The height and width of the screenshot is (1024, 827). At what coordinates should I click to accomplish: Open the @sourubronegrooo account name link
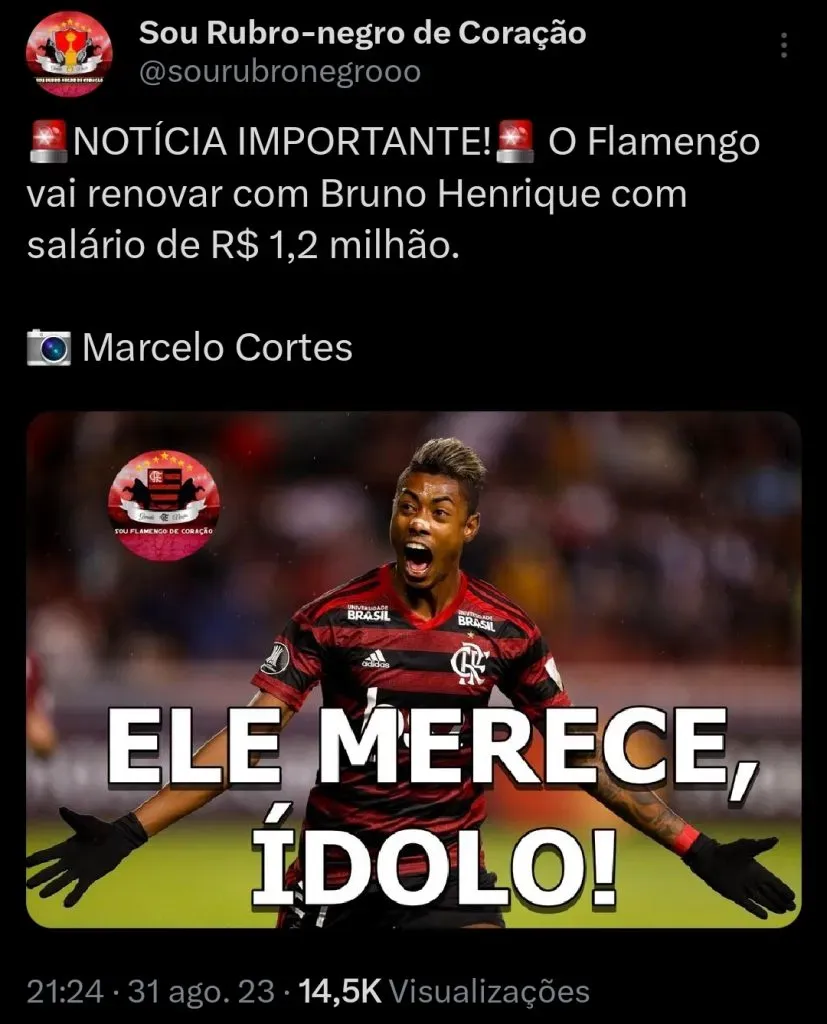280,73
